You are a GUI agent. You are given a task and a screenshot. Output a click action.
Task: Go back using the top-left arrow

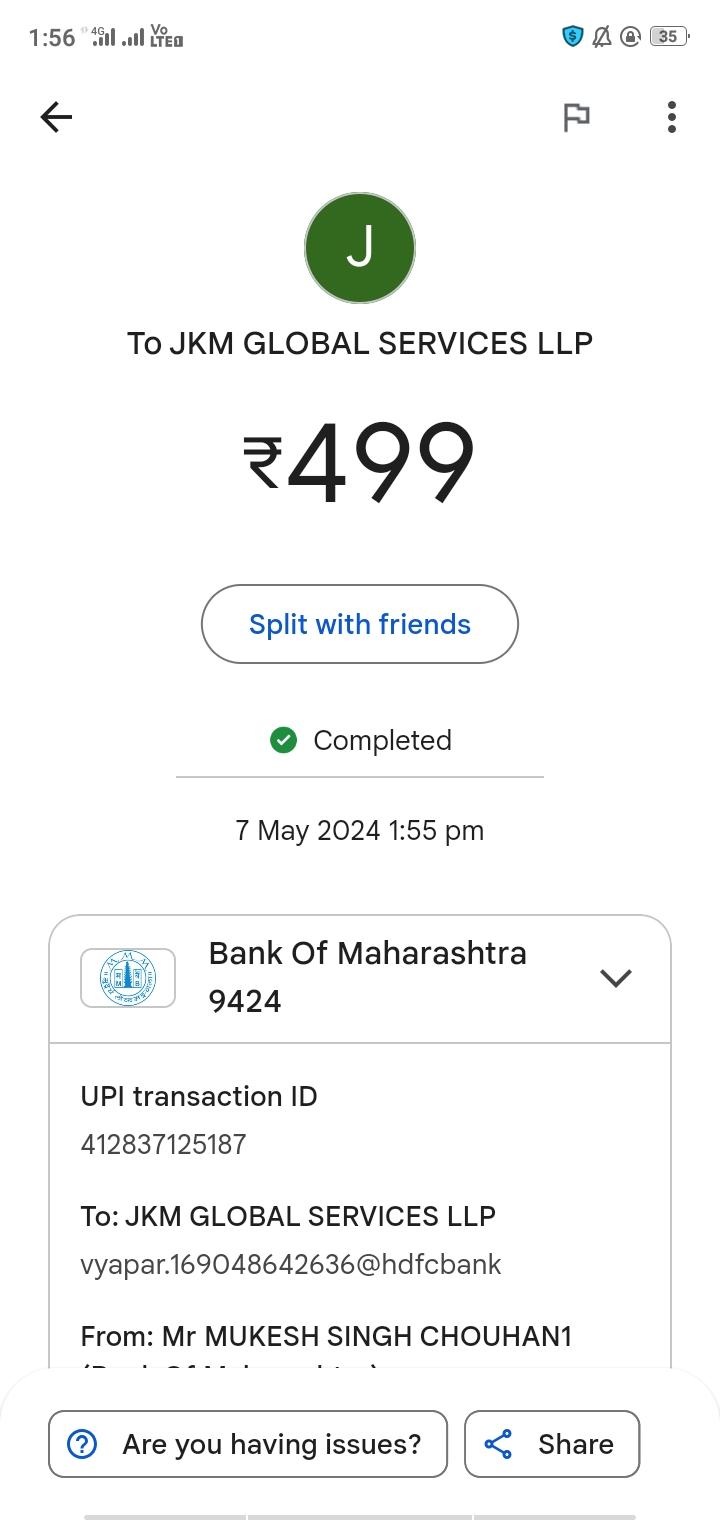point(56,117)
